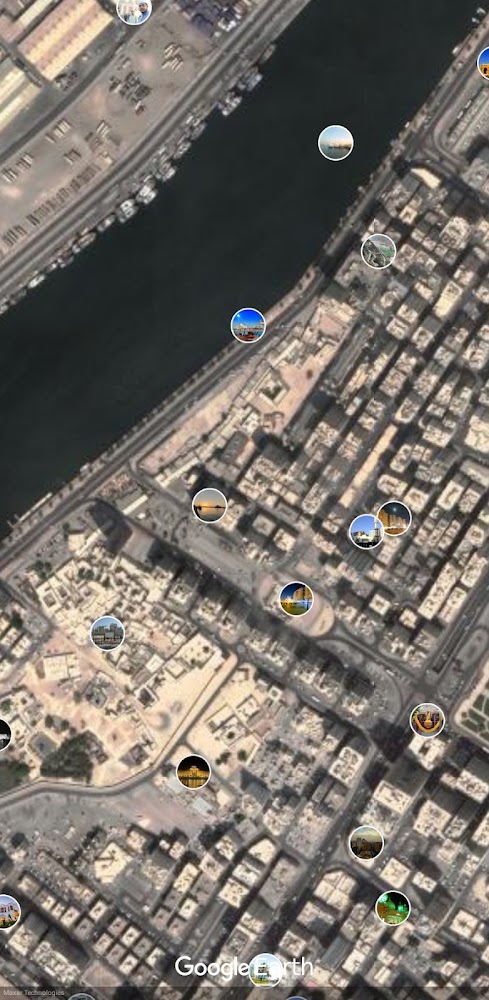The width and height of the screenshot is (489, 1000).
Task: Open the golden face mask photo marker
Action: pyautogui.click(x=427, y=720)
